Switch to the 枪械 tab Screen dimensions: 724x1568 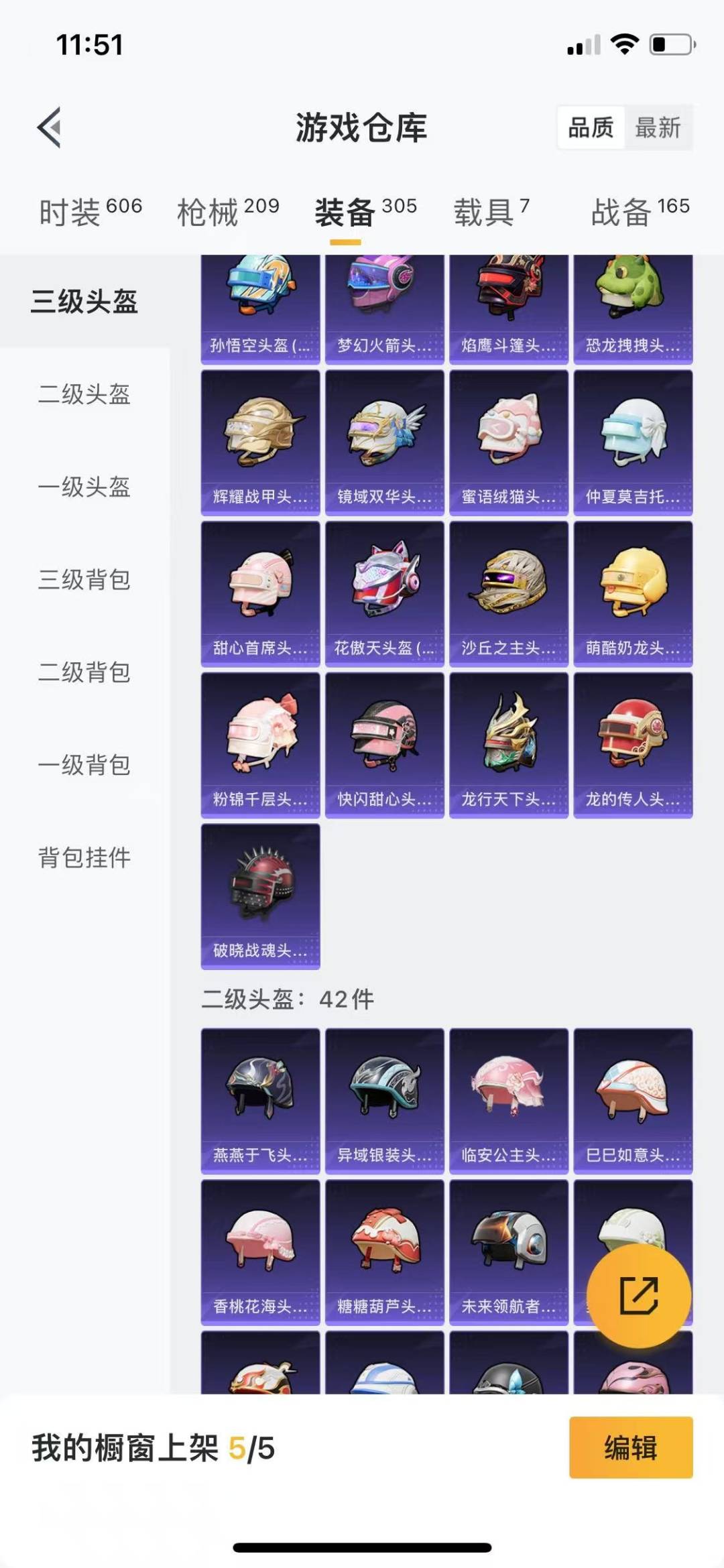click(x=228, y=212)
